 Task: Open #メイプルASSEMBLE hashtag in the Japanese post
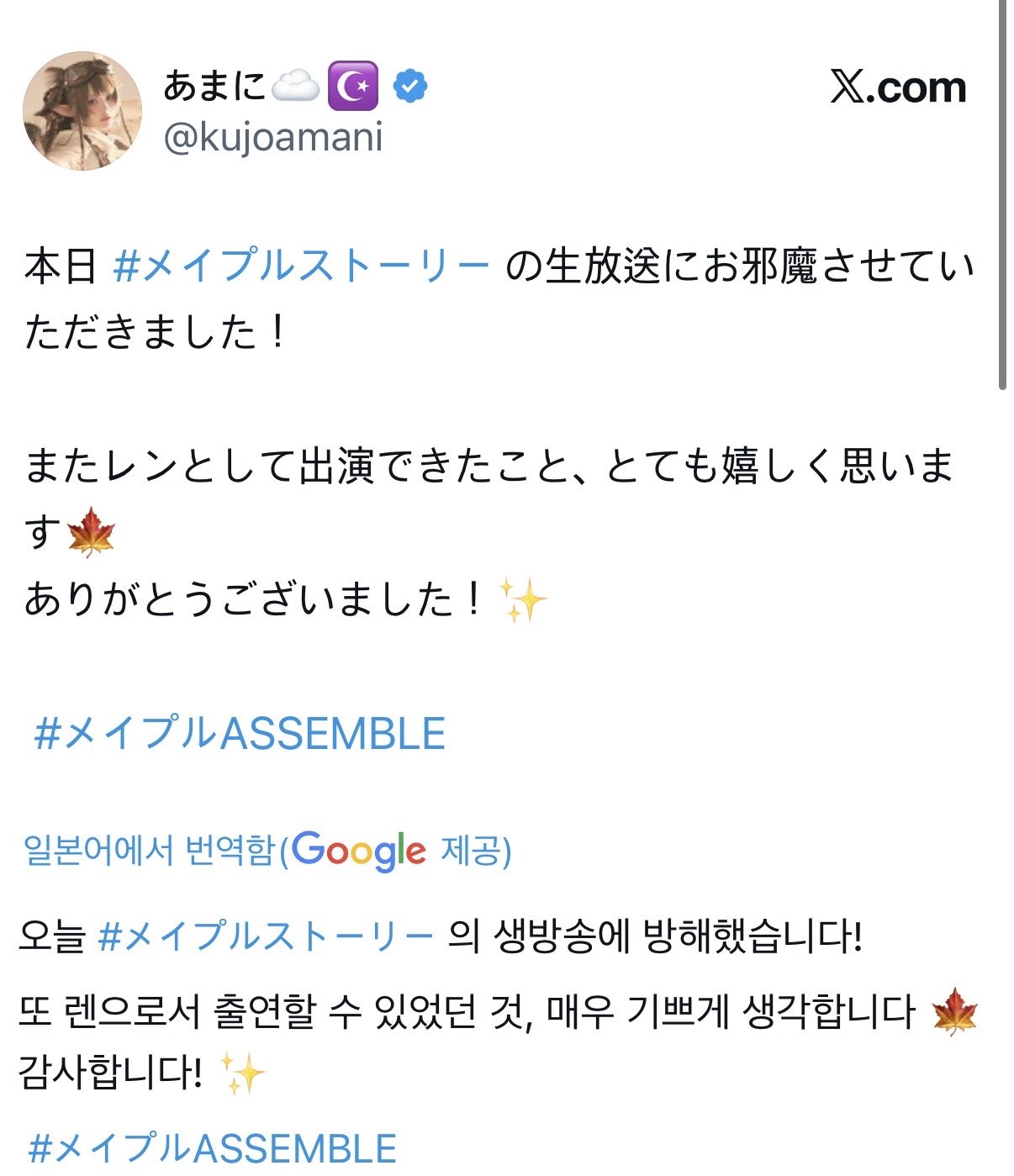(240, 733)
